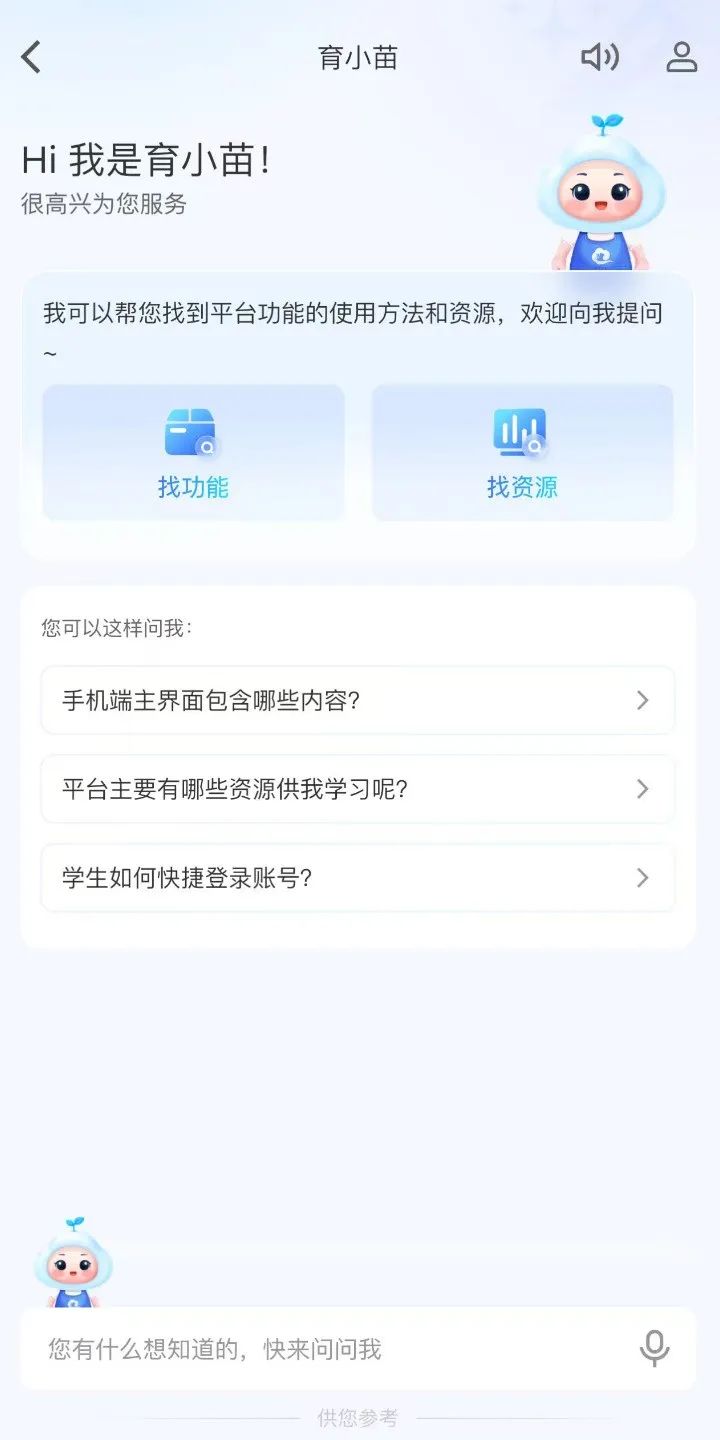Viewport: 720px width, 1440px height.
Task: Switch off audio playback using speaker control
Action: [599, 57]
